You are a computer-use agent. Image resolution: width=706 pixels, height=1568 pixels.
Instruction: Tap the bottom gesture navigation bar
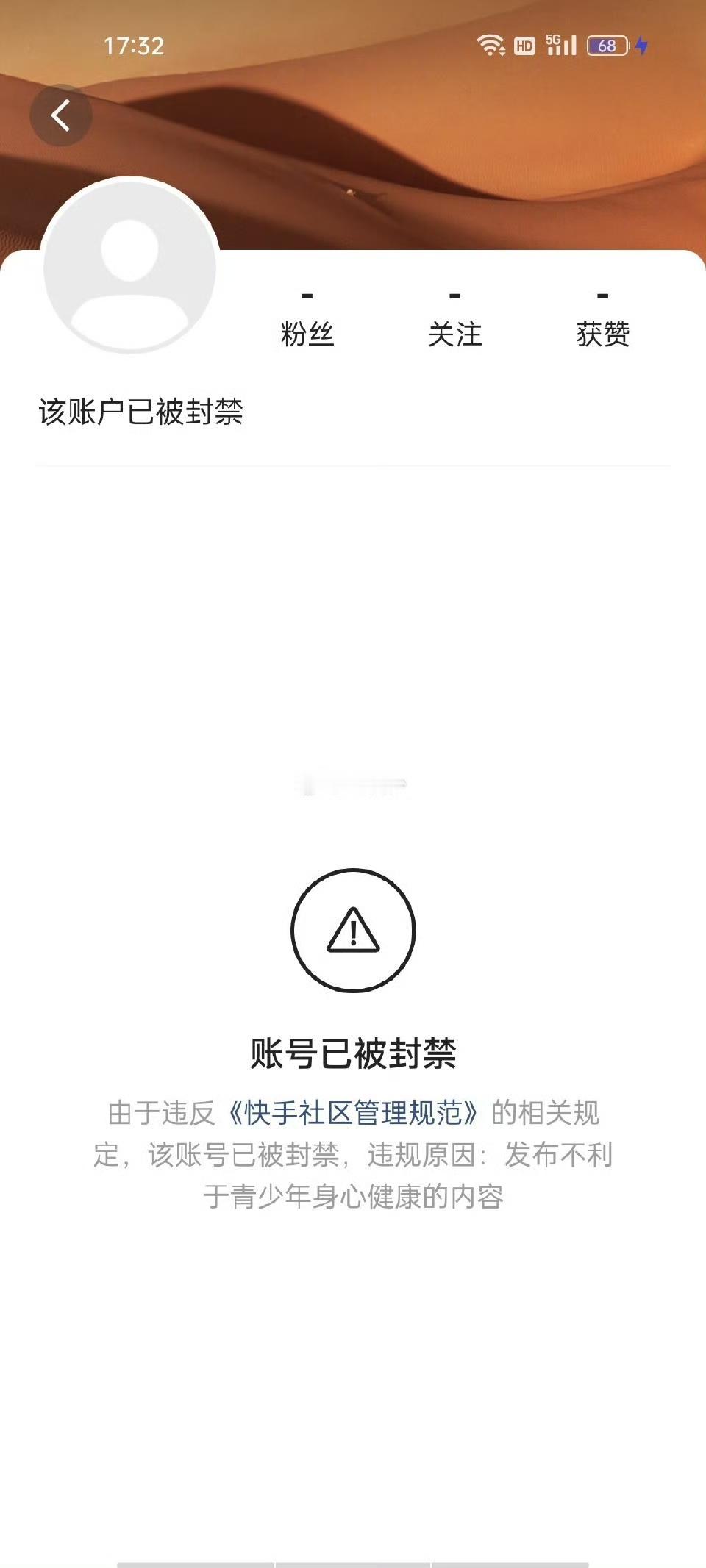[x=353, y=1562]
